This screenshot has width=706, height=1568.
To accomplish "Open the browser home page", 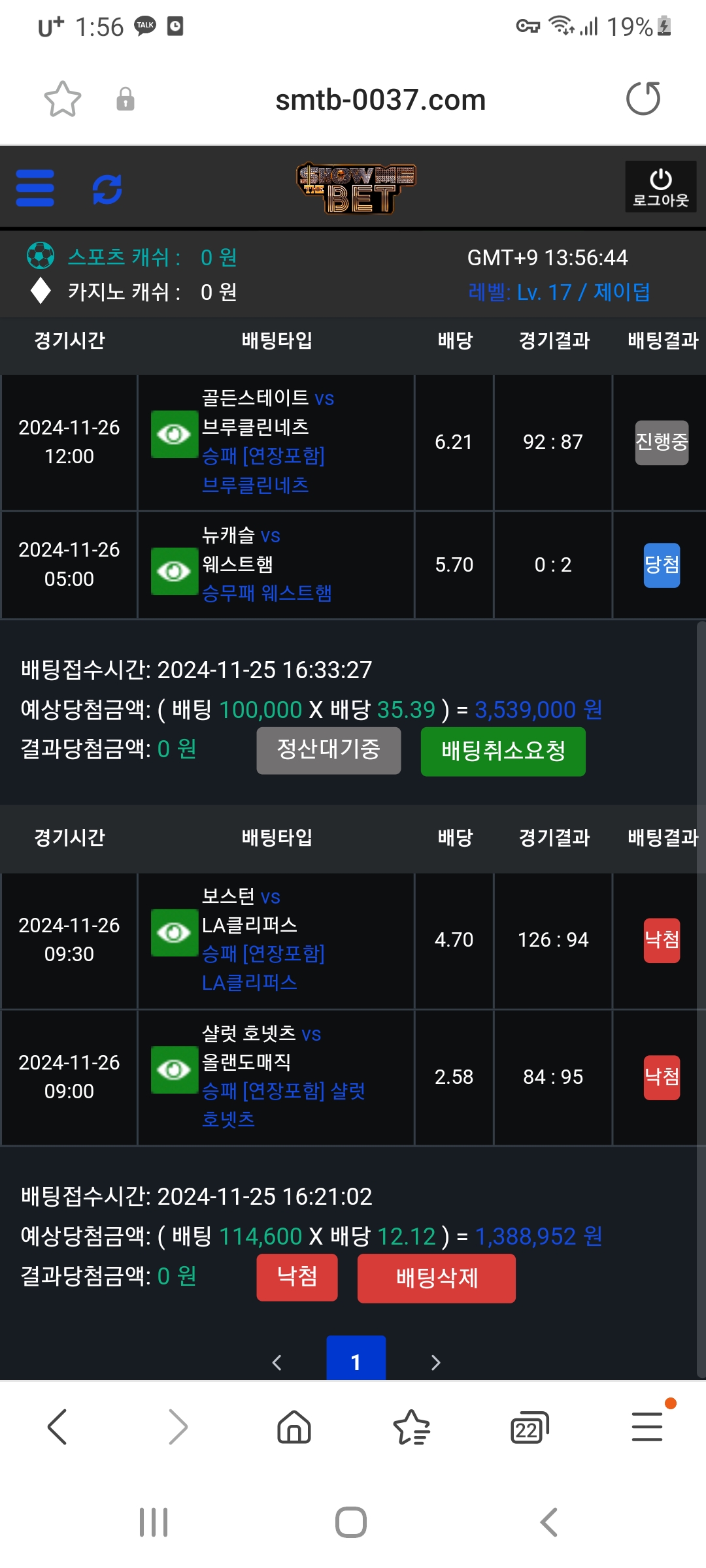I will [x=294, y=1427].
